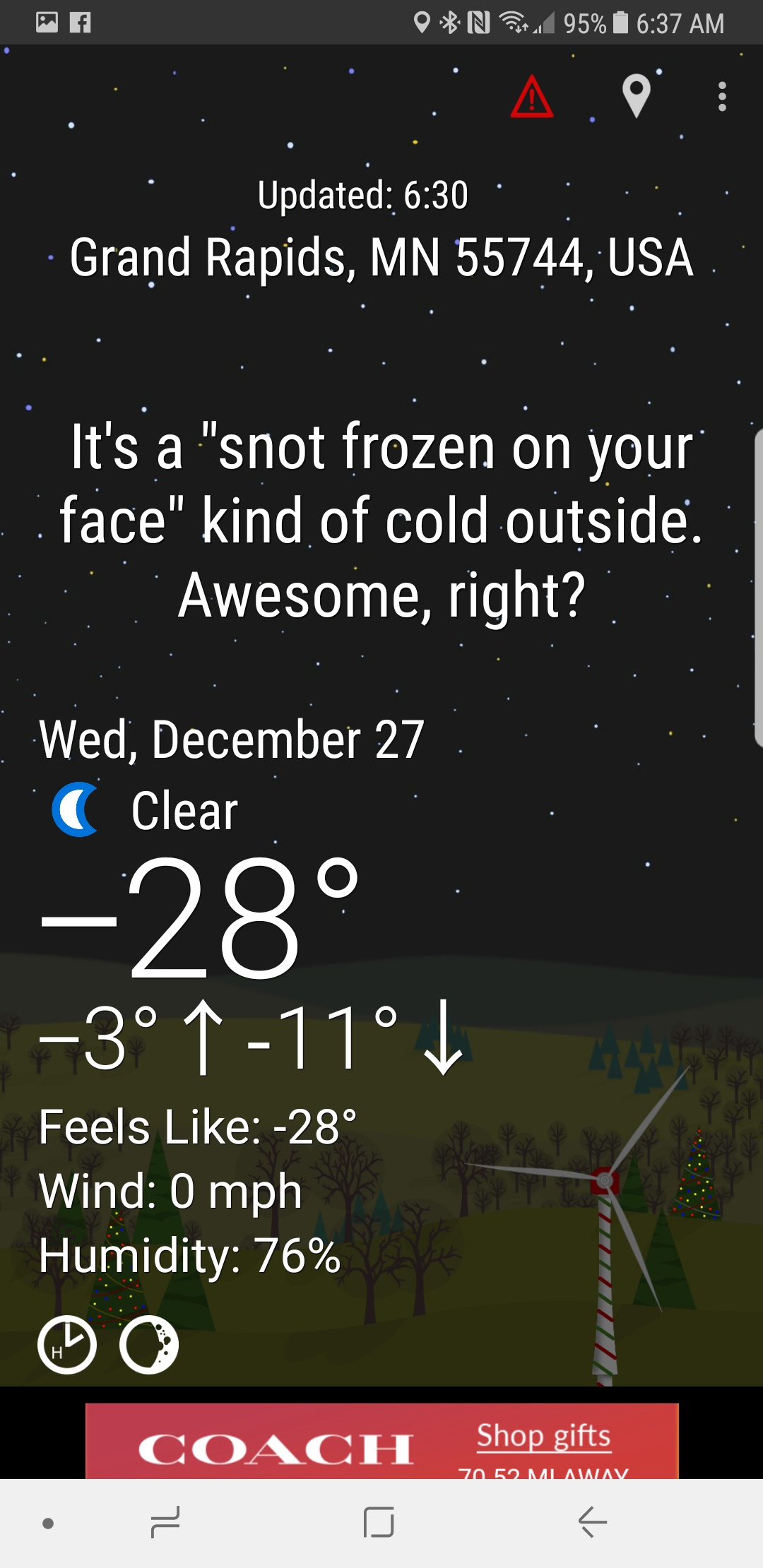The width and height of the screenshot is (763, 1568).
Task: Open the moon phase icon
Action: coord(149,1344)
